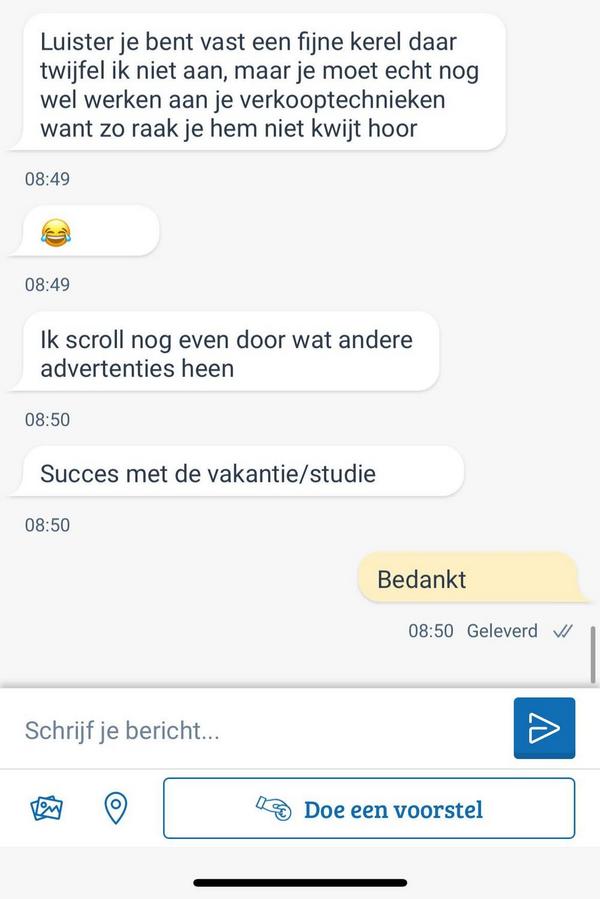Screen dimensions: 600x899
Task: Focus the 'Schrijf je bericht...' text field
Action: click(260, 729)
